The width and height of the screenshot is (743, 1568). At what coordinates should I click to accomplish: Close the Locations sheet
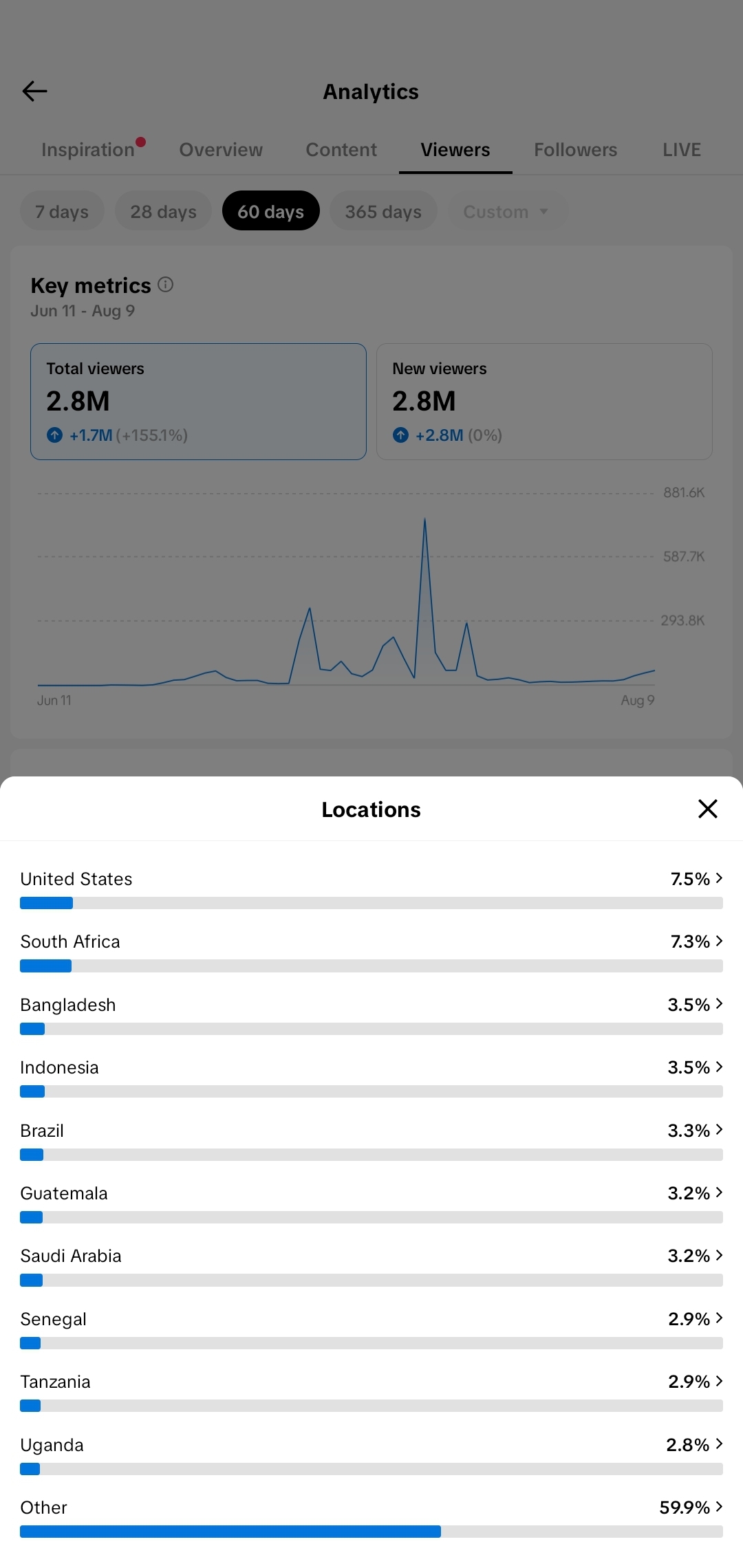707,809
